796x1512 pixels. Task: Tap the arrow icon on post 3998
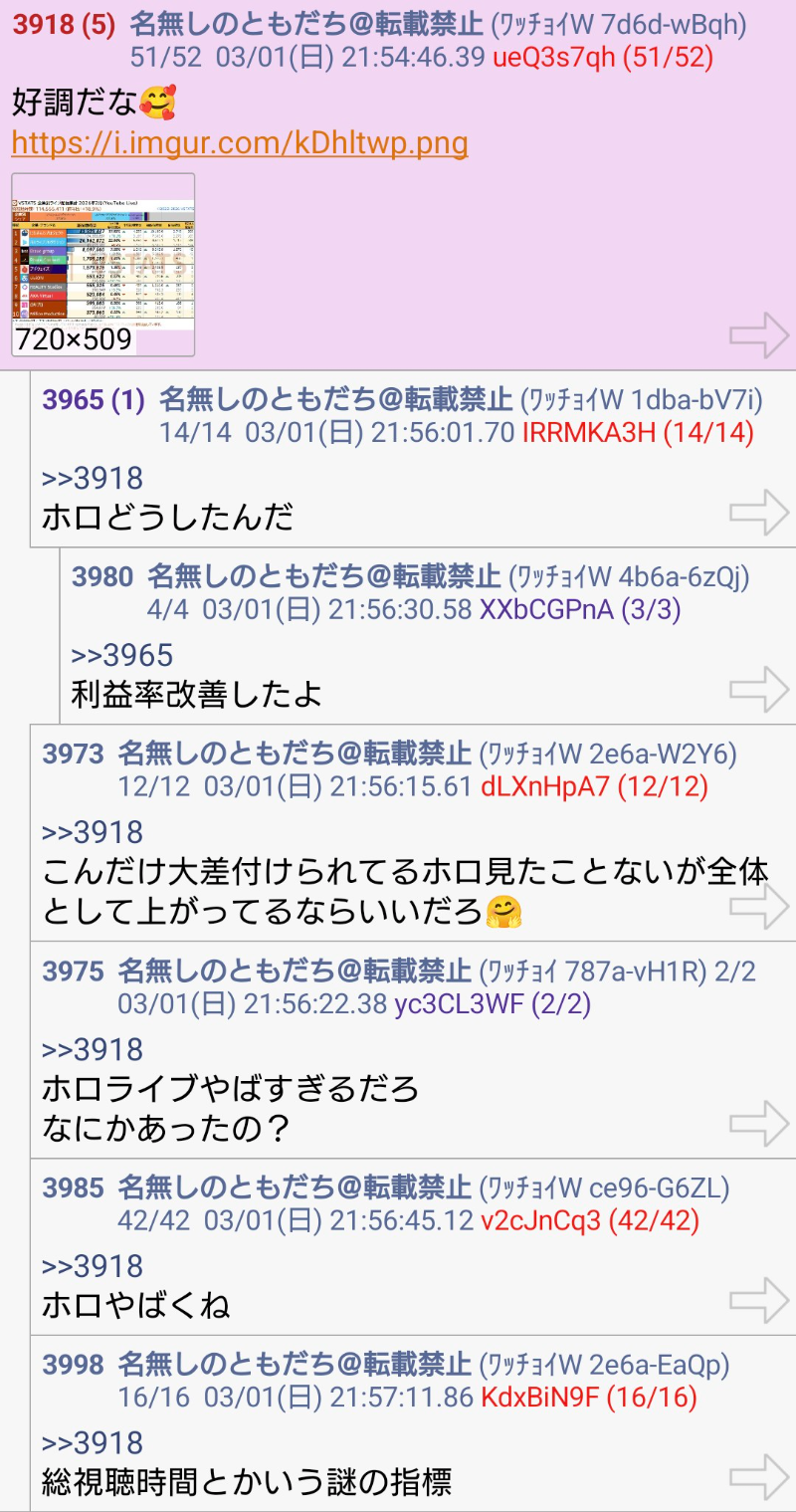(759, 1475)
